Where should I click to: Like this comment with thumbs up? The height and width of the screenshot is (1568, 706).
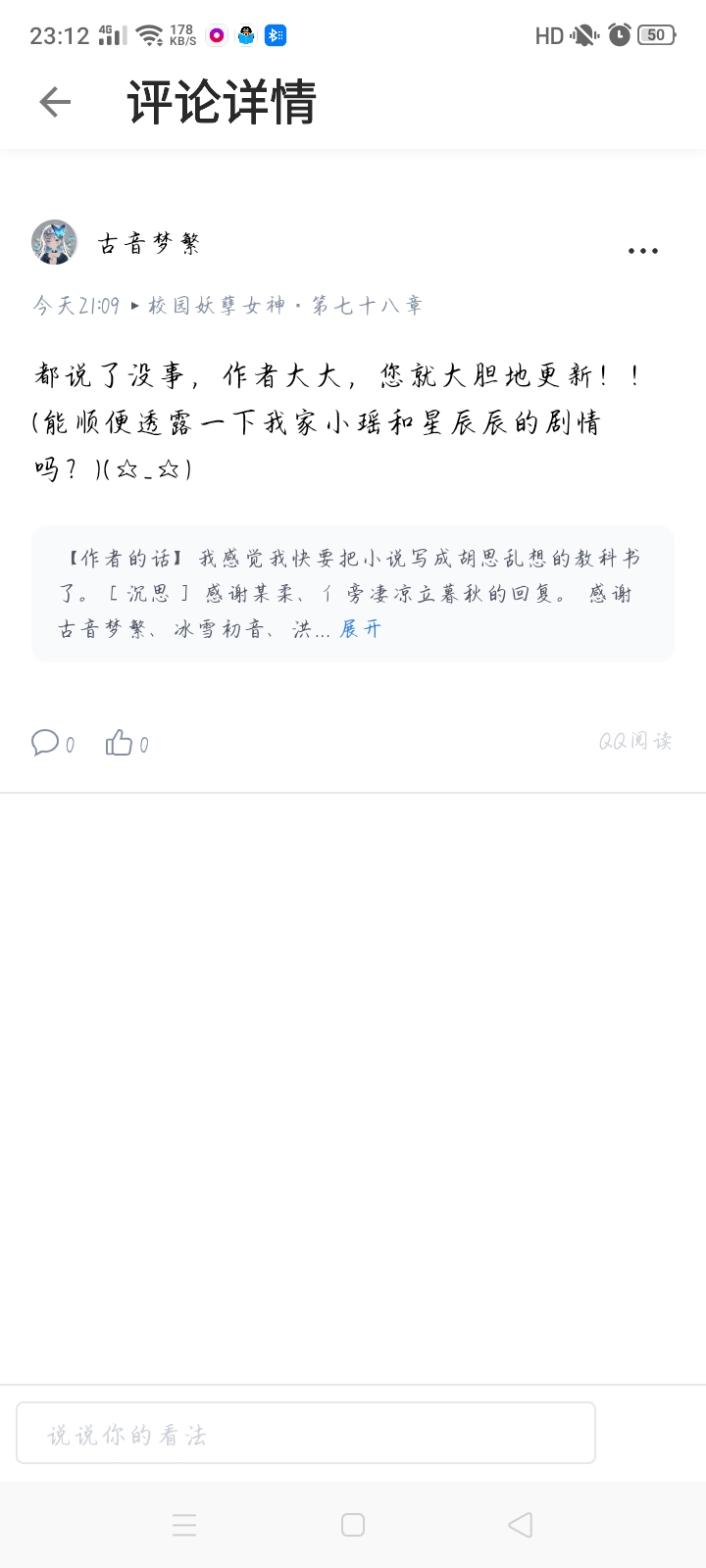coord(120,743)
